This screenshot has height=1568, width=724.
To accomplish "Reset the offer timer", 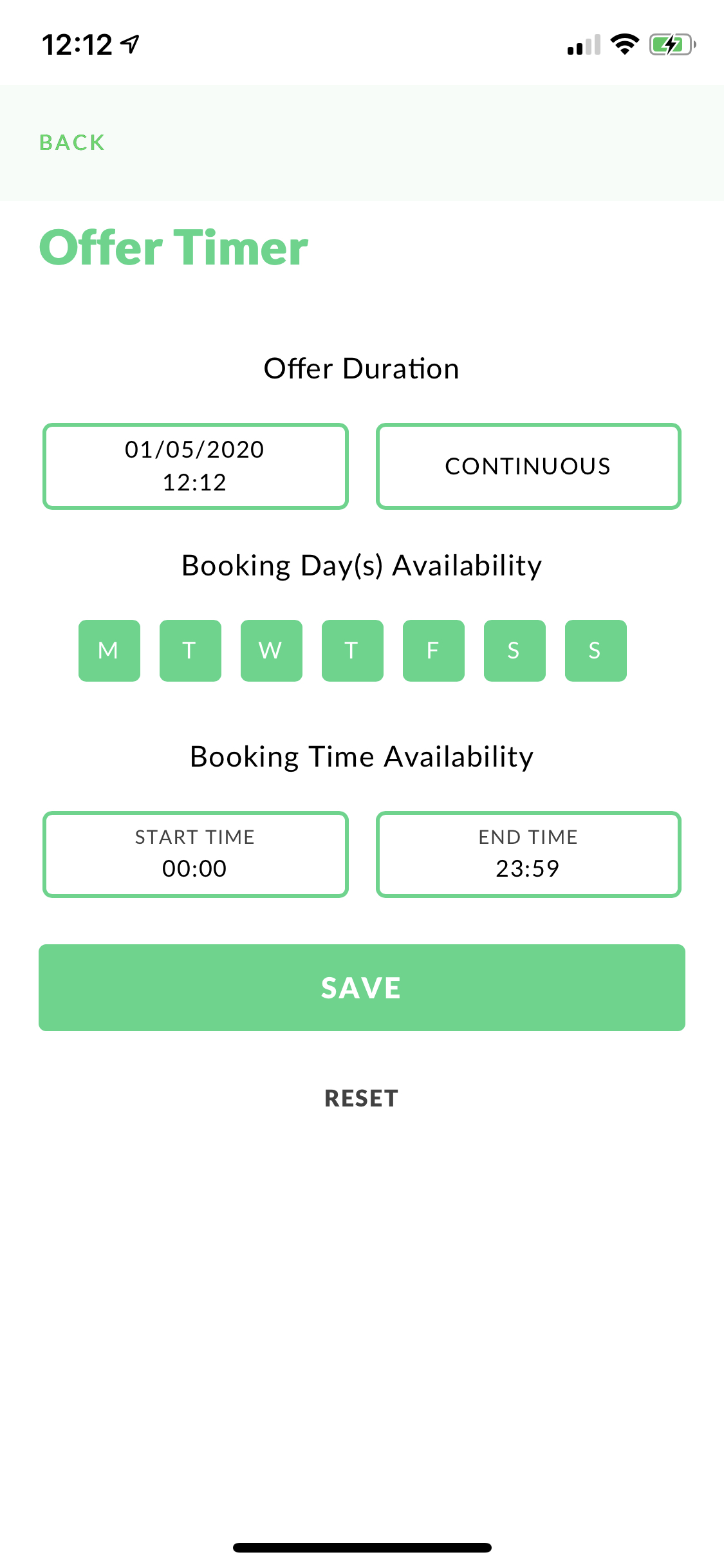I will [x=362, y=1098].
